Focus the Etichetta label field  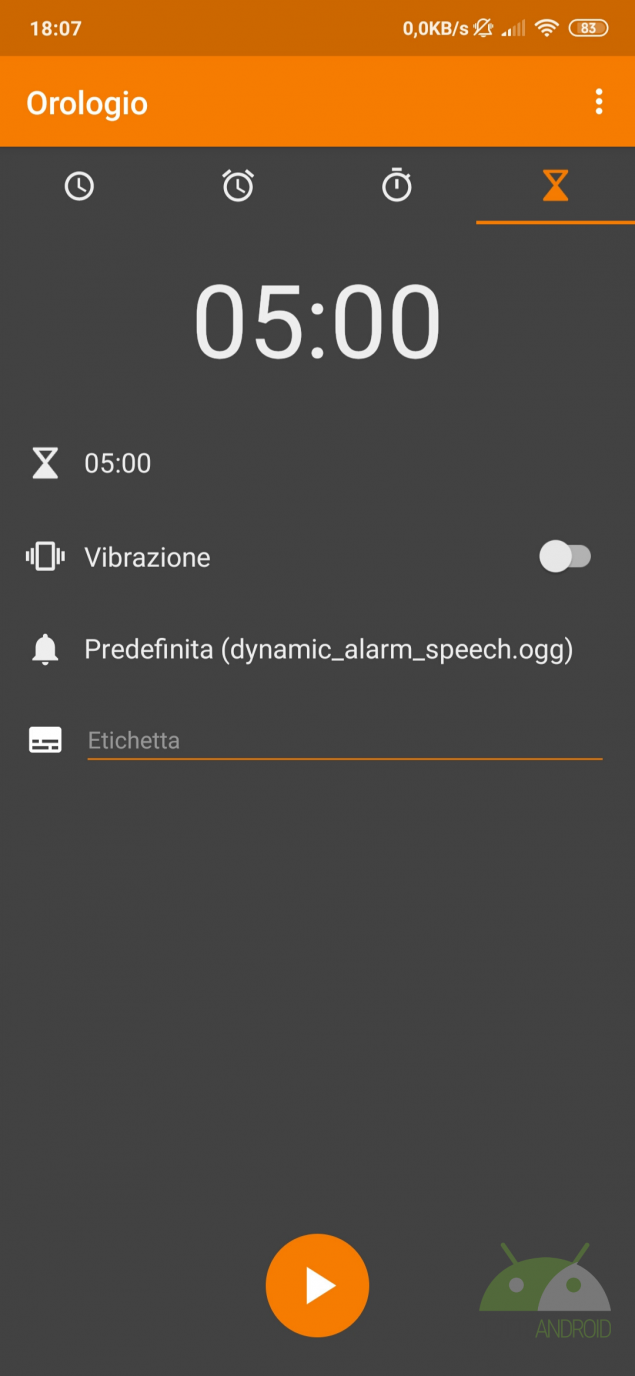click(x=344, y=741)
